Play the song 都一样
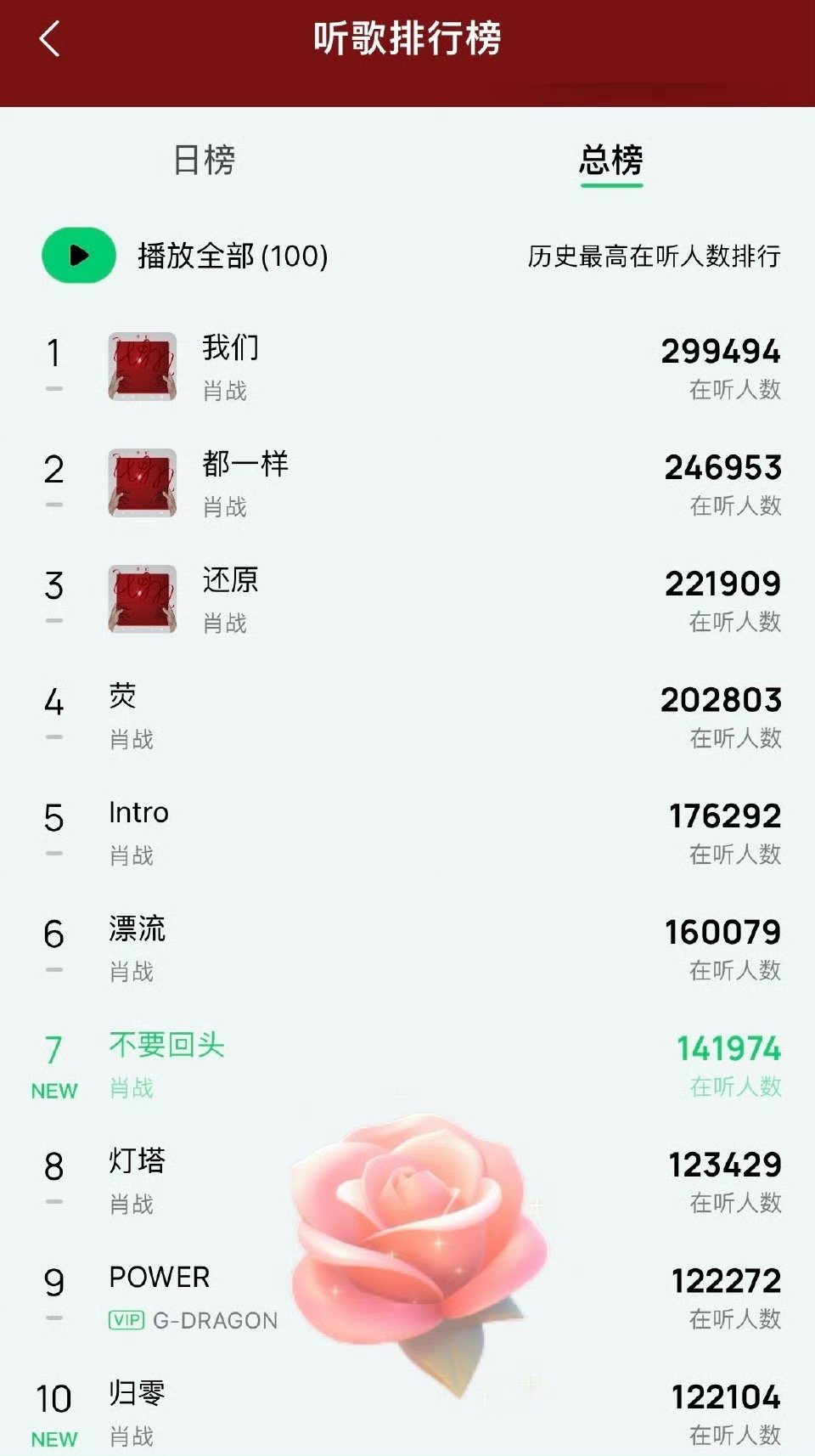This screenshot has height=1456, width=815. click(x=407, y=483)
